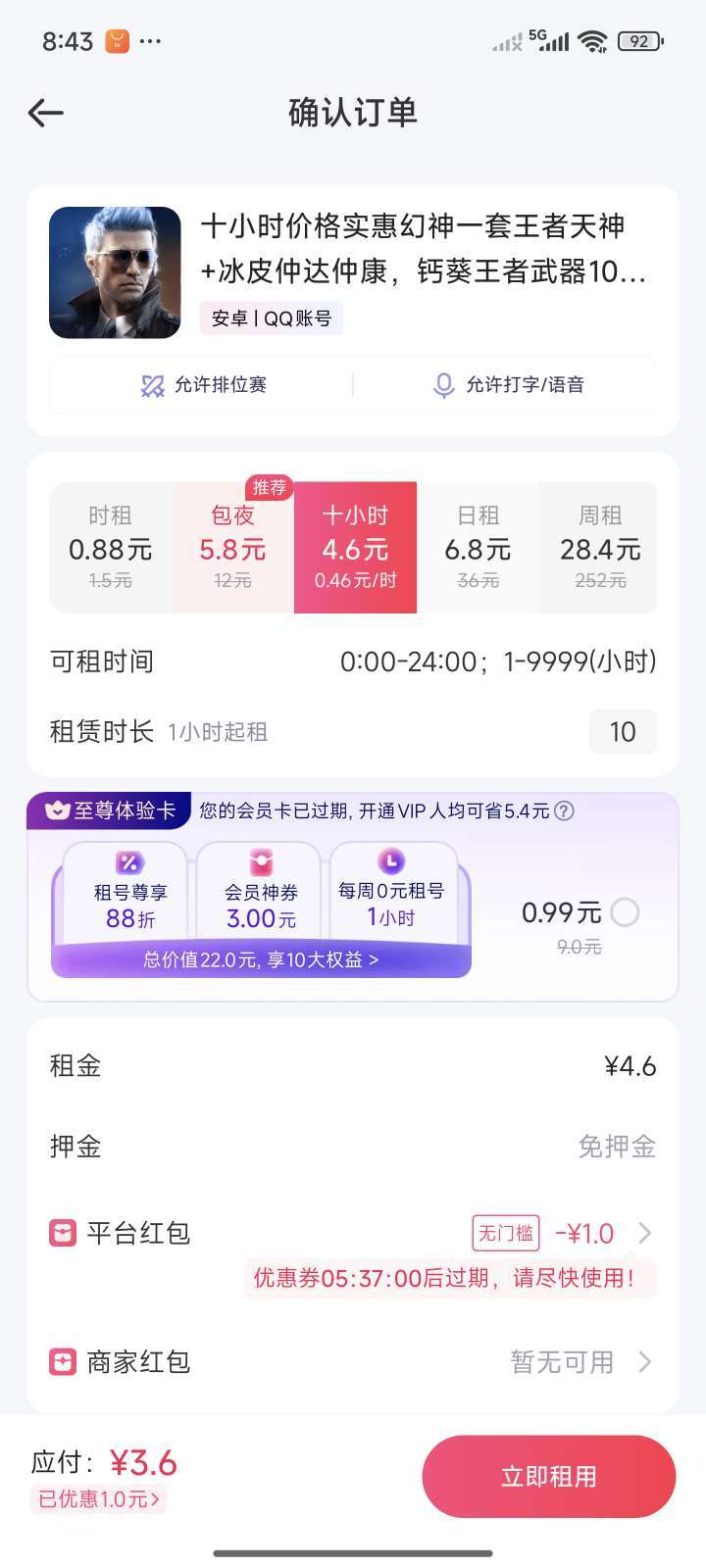Select the 0.99元 membership card circle
Image resolution: width=706 pixels, height=1568 pixels.
point(626,912)
